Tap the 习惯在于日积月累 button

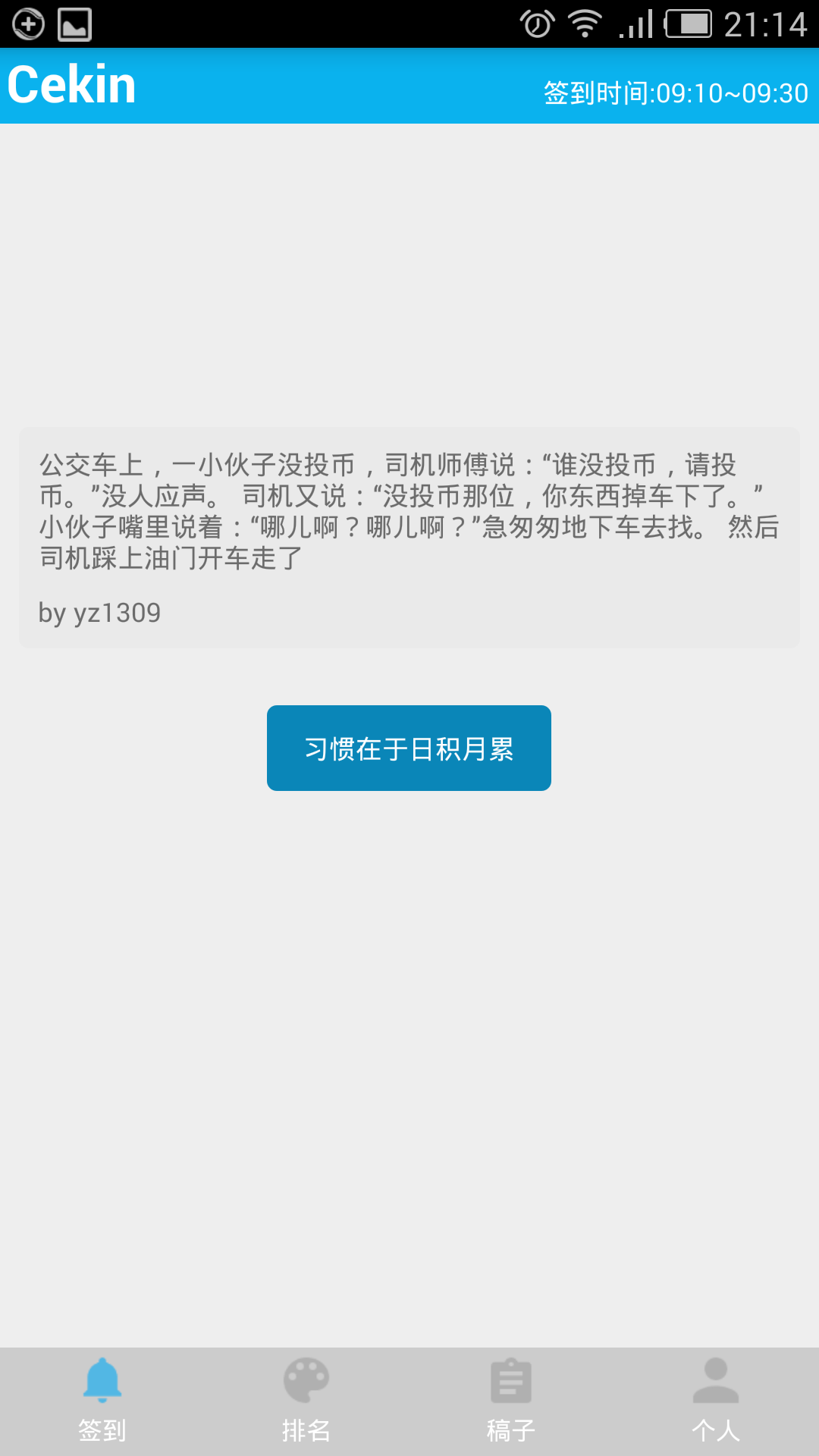coord(409,748)
